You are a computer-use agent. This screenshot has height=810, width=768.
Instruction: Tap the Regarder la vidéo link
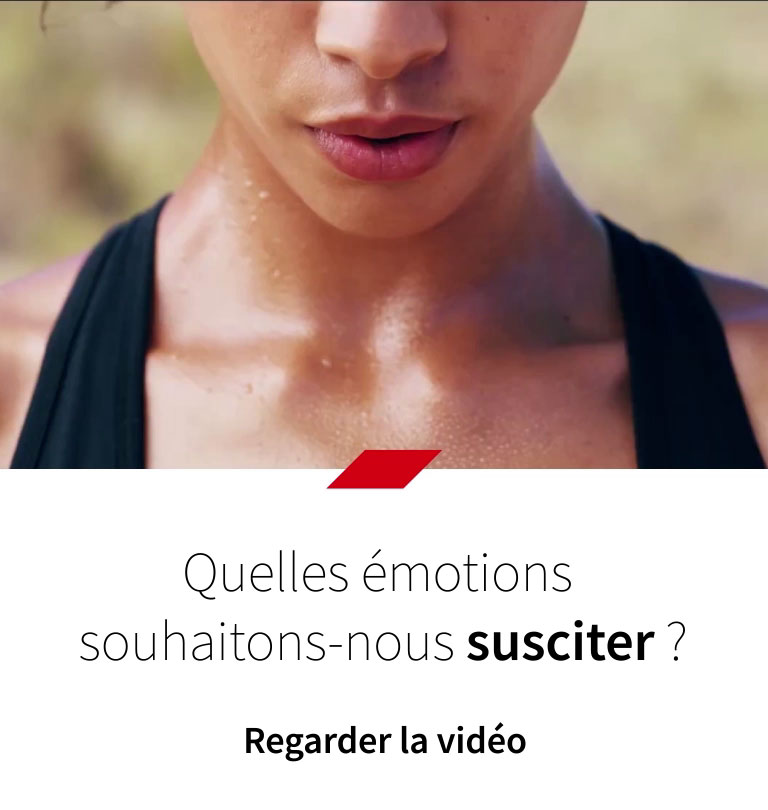click(384, 743)
